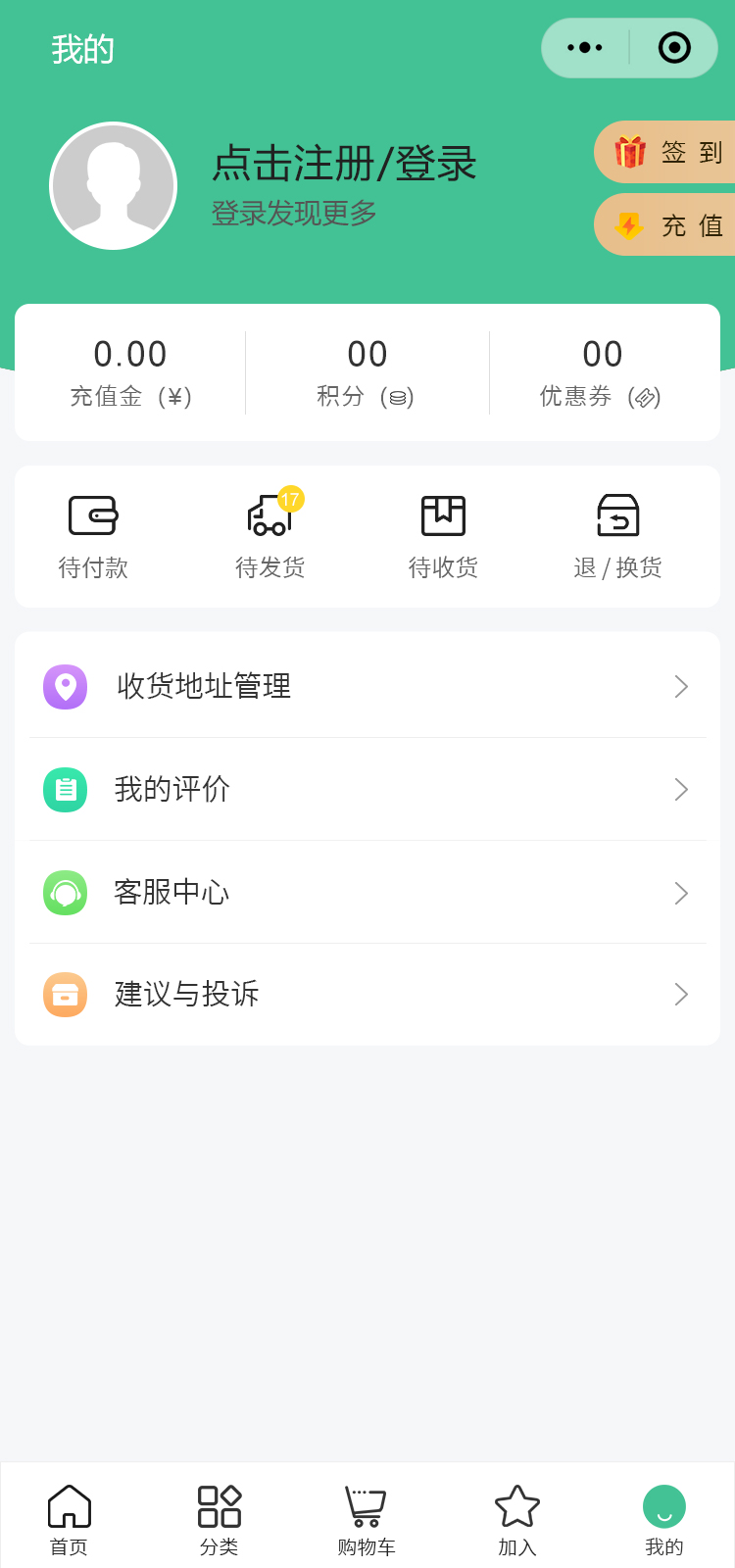View 充值金 balance details

(130, 372)
